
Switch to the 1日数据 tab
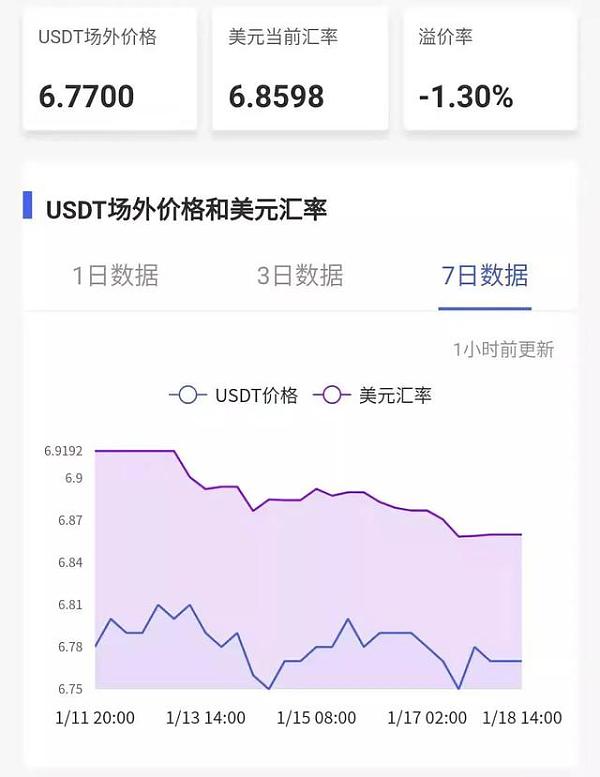click(x=115, y=276)
